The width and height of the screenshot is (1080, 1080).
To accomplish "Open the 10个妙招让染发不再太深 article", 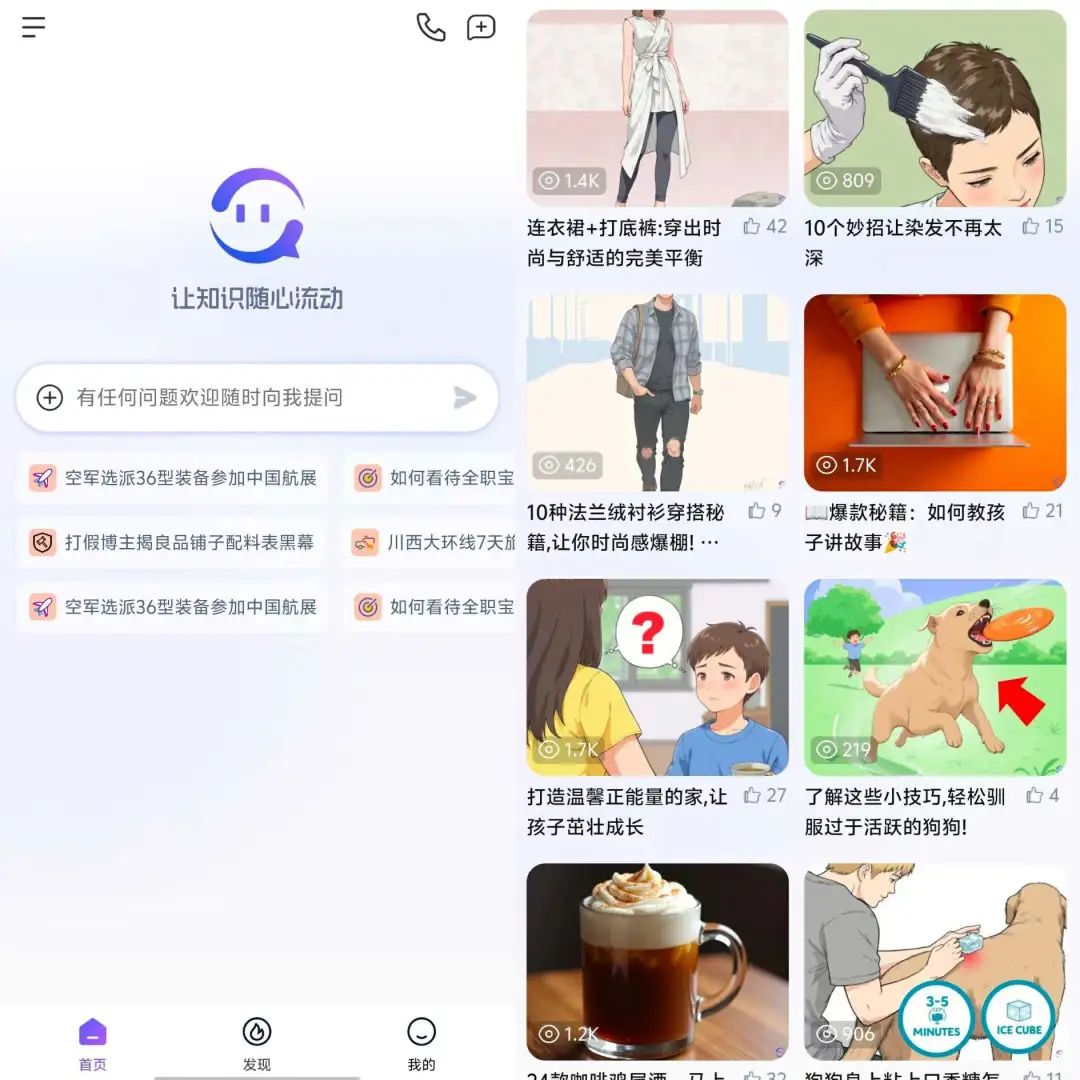I will pos(934,110).
